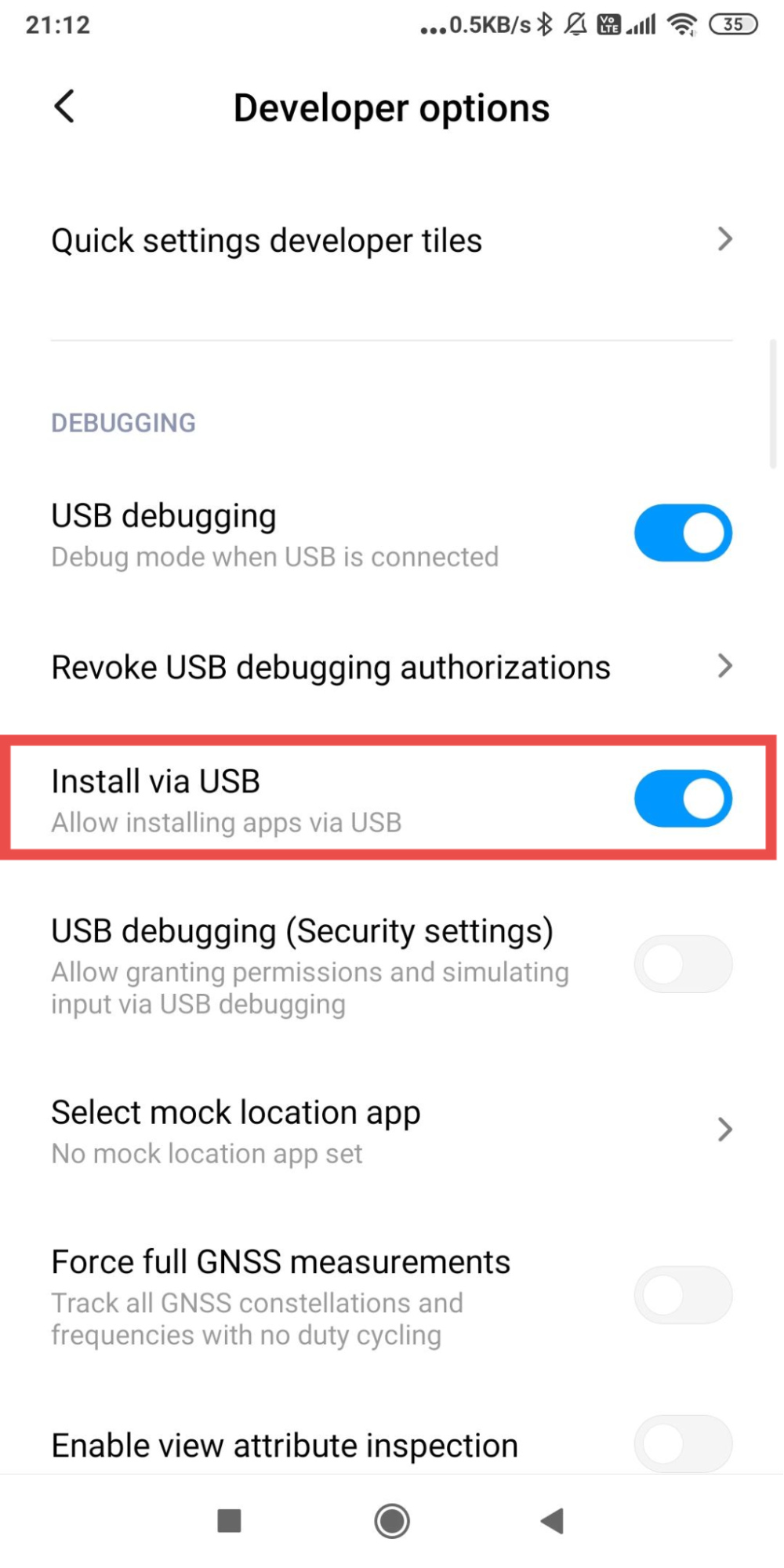Image resolution: width=784 pixels, height=1568 pixels.
Task: Enable Force full GNSS measurements
Action: (x=682, y=1295)
